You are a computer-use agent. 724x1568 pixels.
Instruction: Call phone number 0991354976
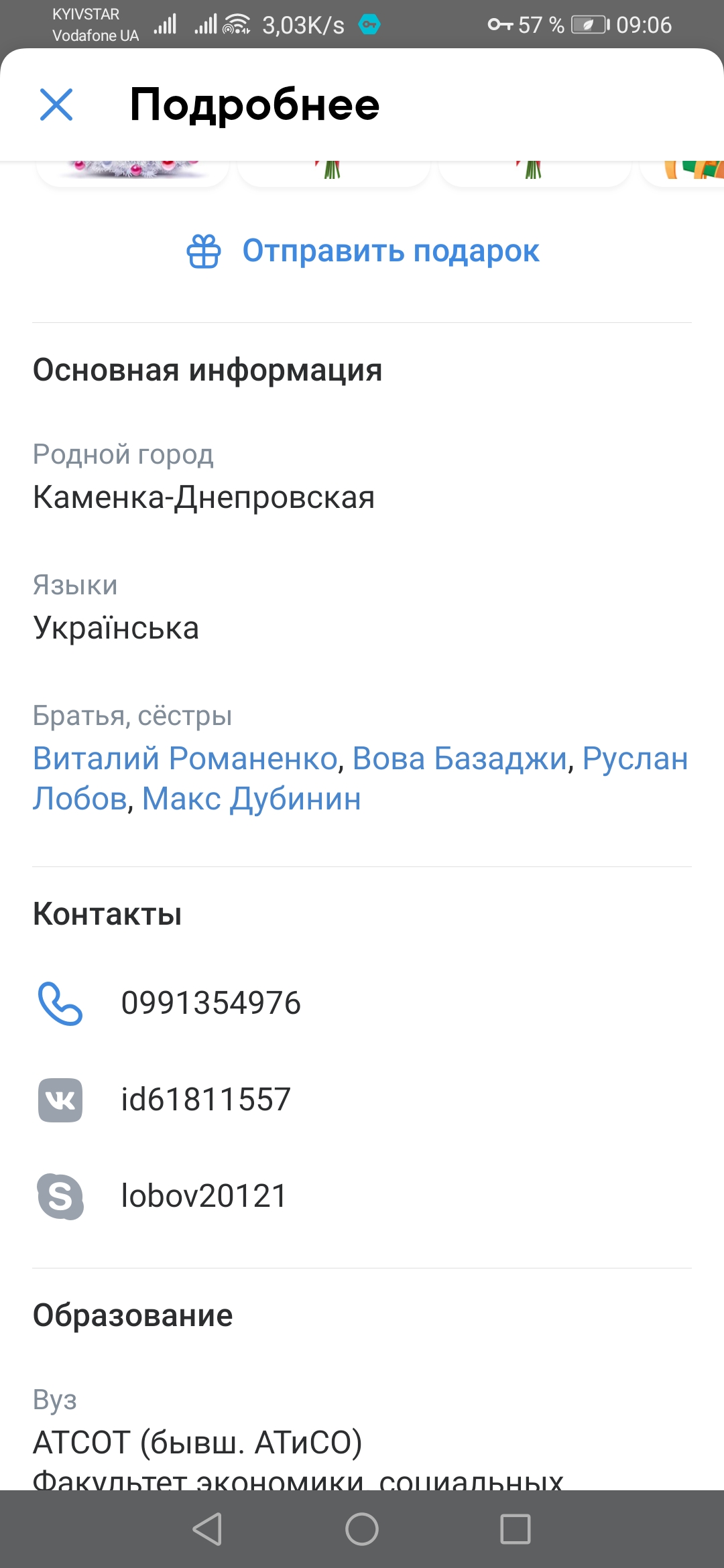(210, 1003)
